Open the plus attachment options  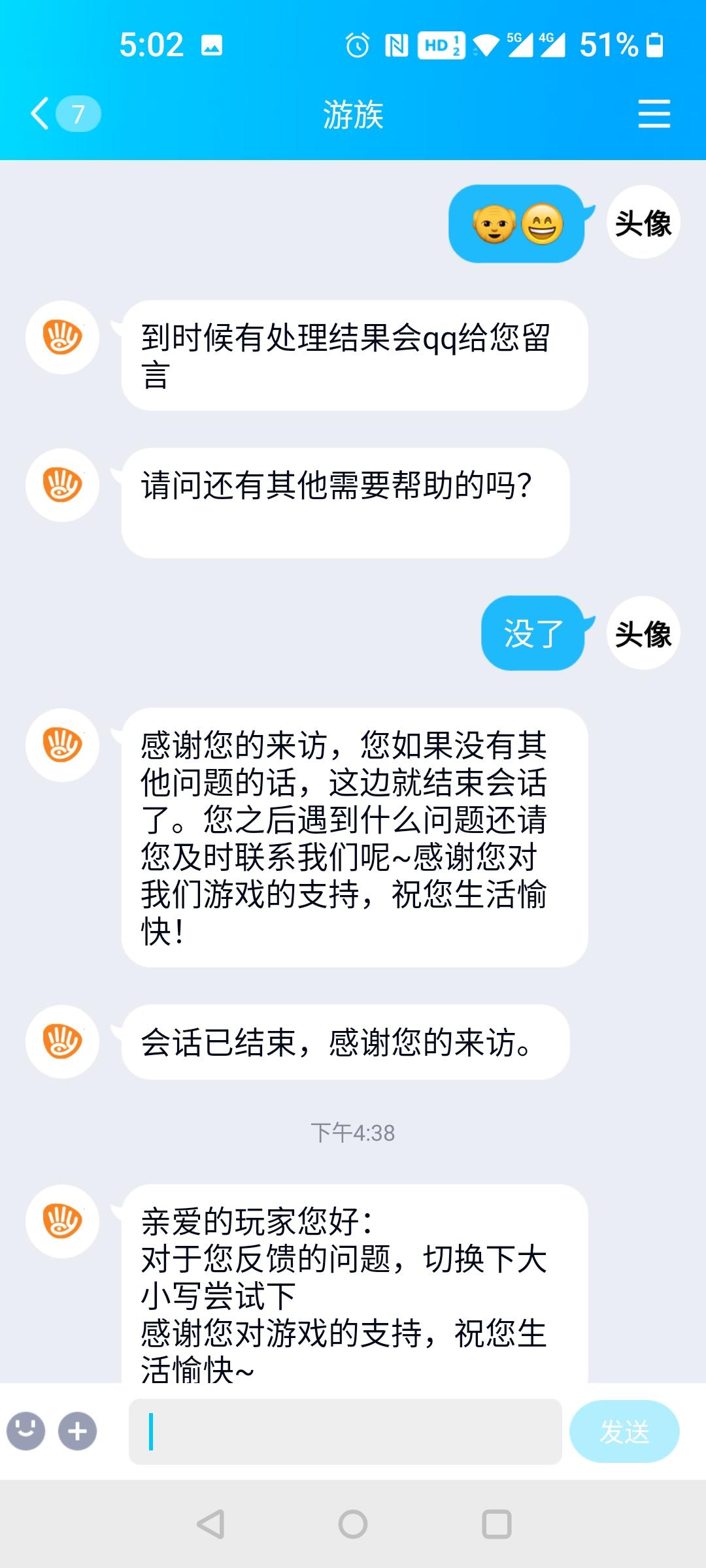pos(77,1431)
